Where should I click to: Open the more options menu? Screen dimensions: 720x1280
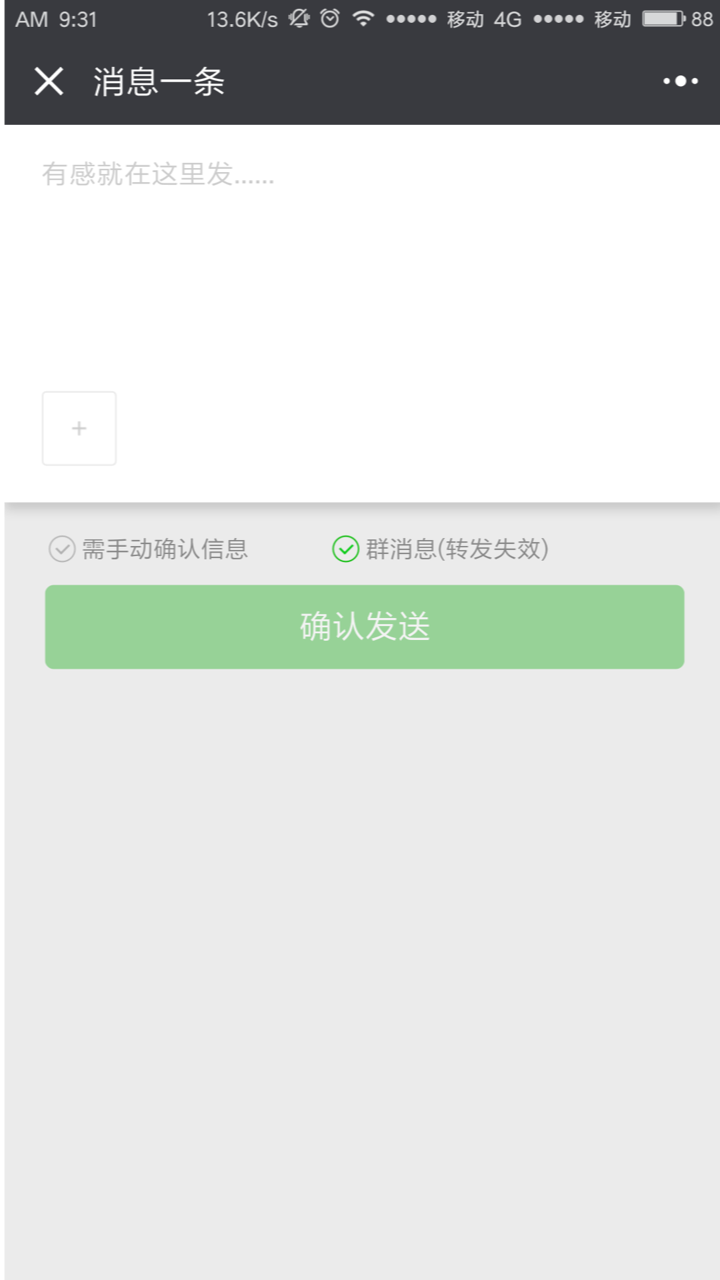tap(680, 82)
